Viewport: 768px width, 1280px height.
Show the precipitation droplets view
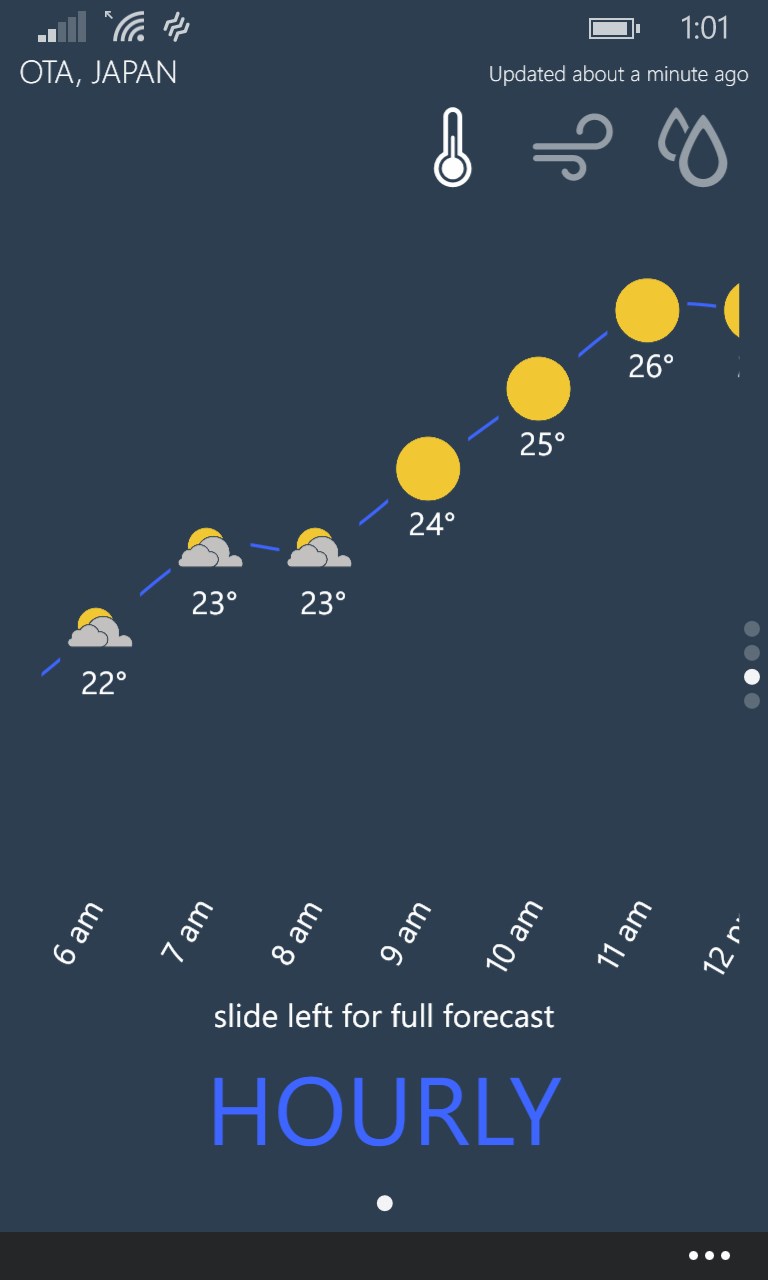[692, 148]
